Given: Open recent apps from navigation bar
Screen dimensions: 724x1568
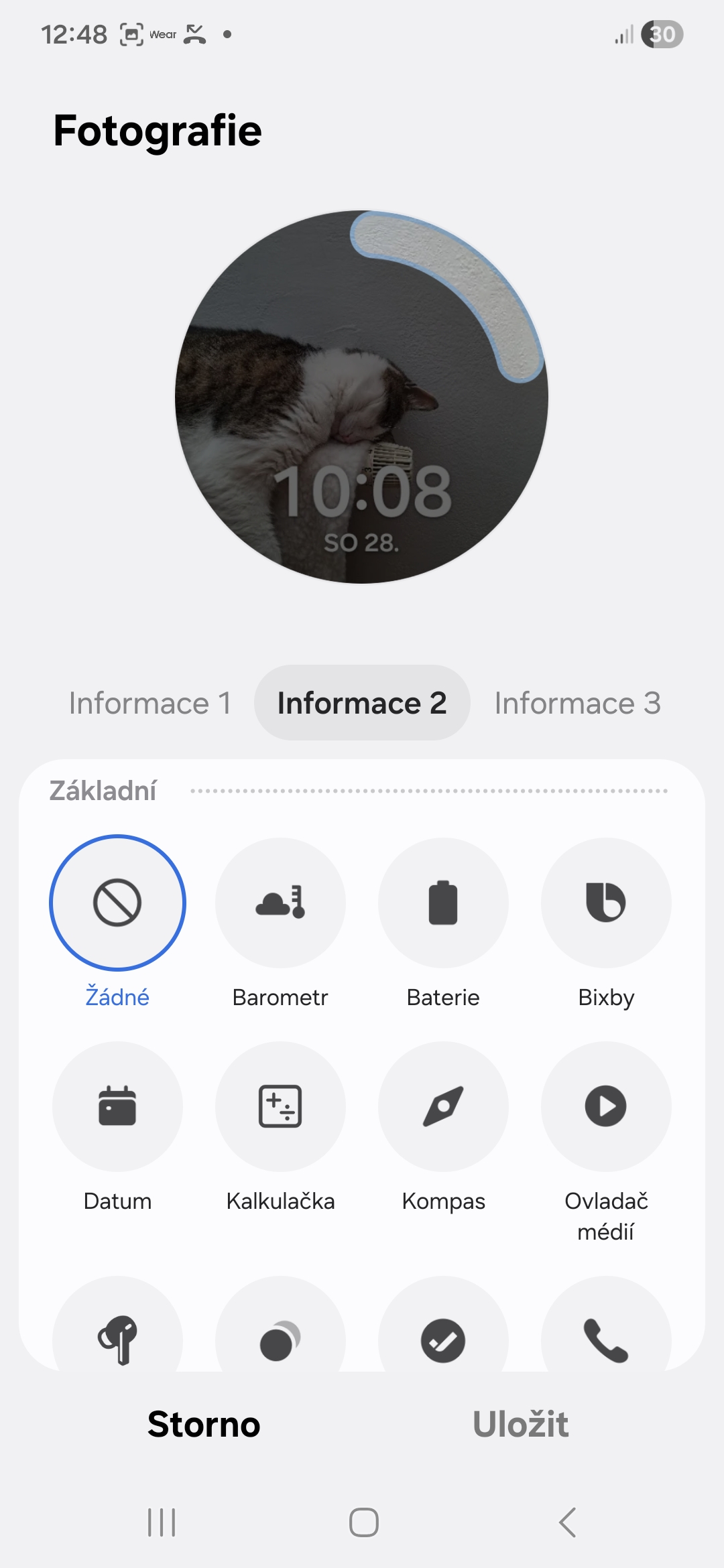Looking at the screenshot, I should tap(162, 1522).
